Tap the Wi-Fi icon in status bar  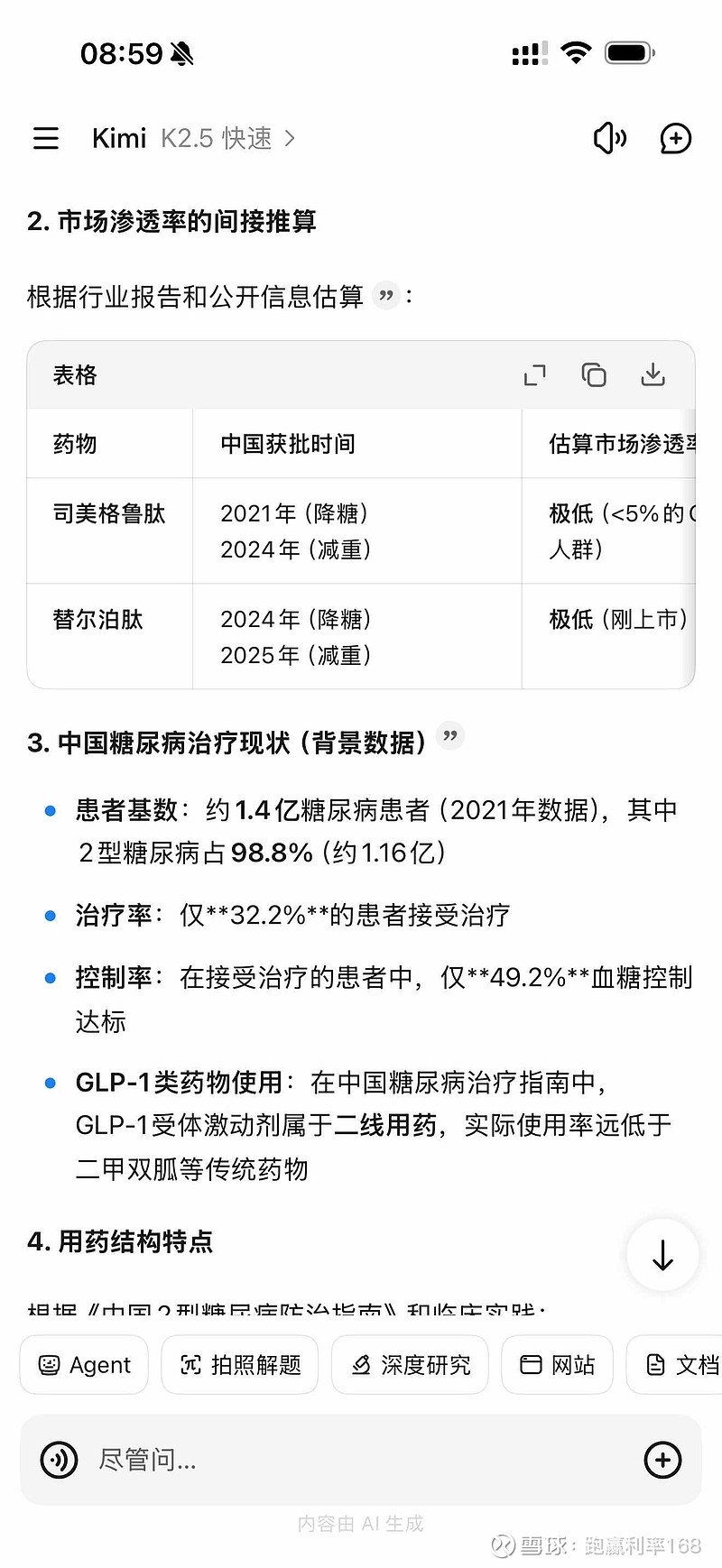pos(577,51)
